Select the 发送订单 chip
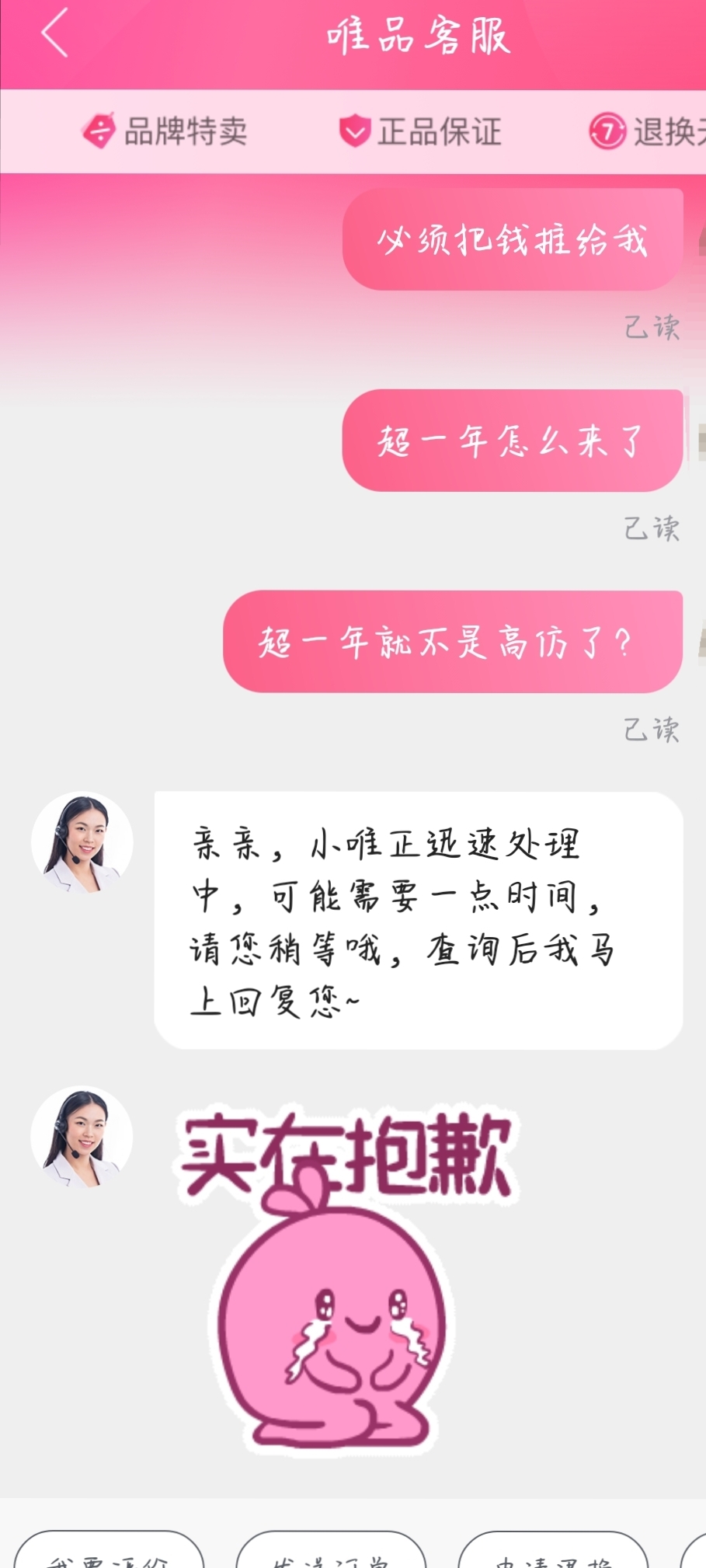The image size is (706, 1568). pos(331,1552)
